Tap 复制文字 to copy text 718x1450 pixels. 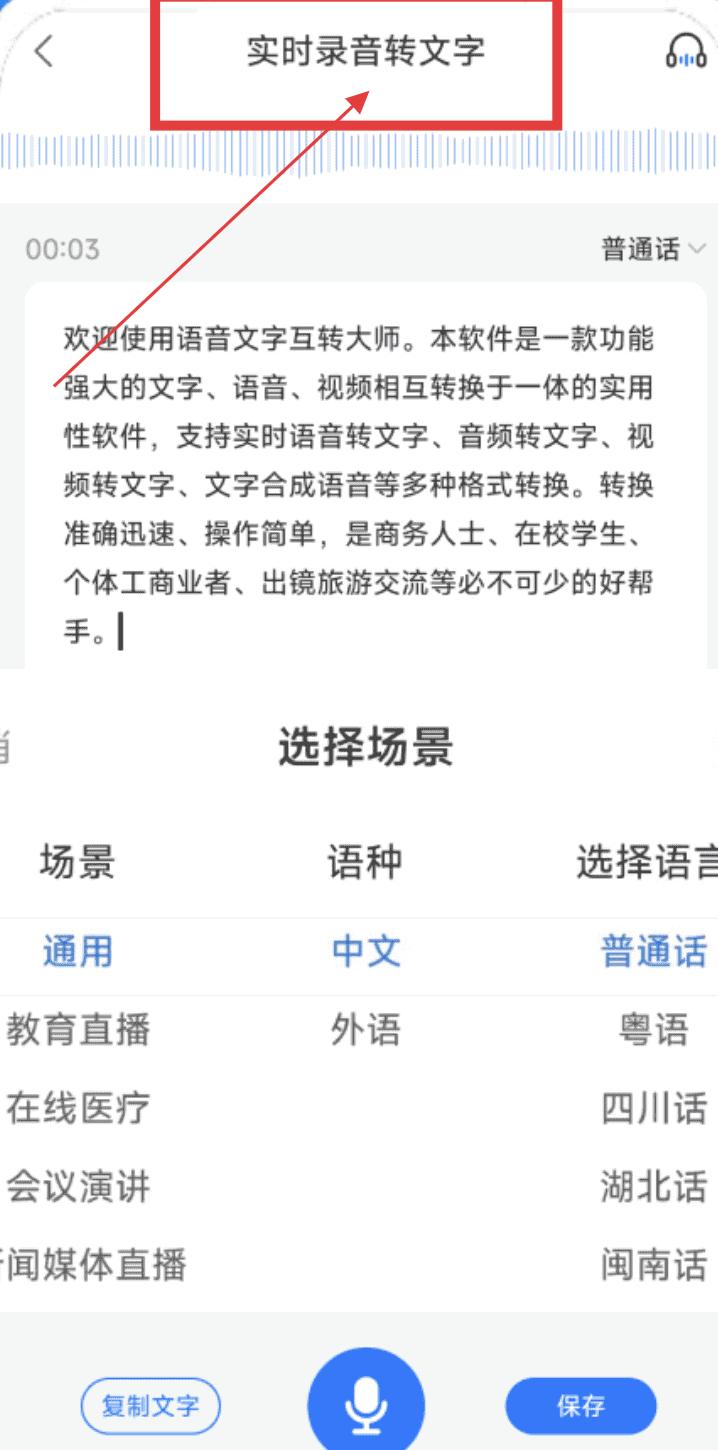click(151, 1407)
